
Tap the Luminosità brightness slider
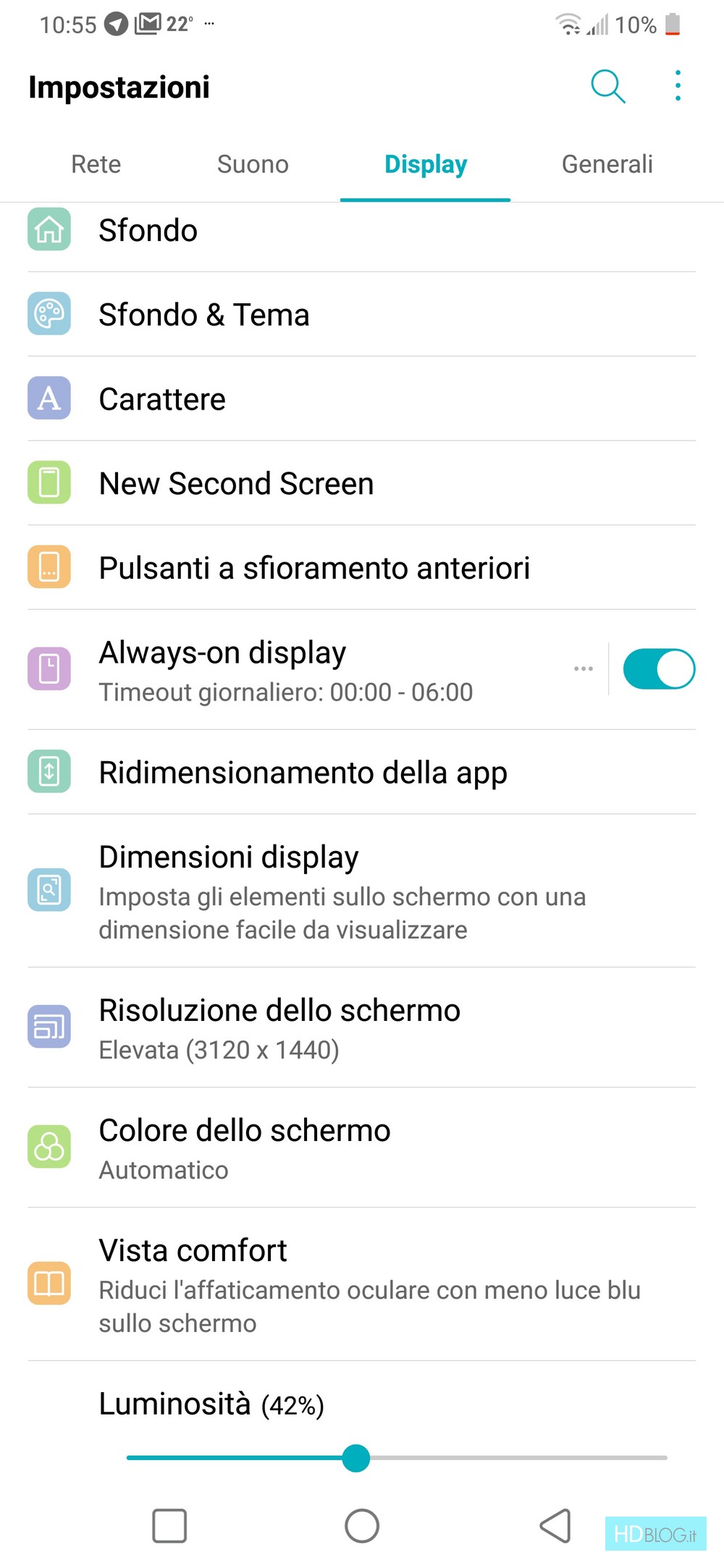click(x=397, y=1458)
